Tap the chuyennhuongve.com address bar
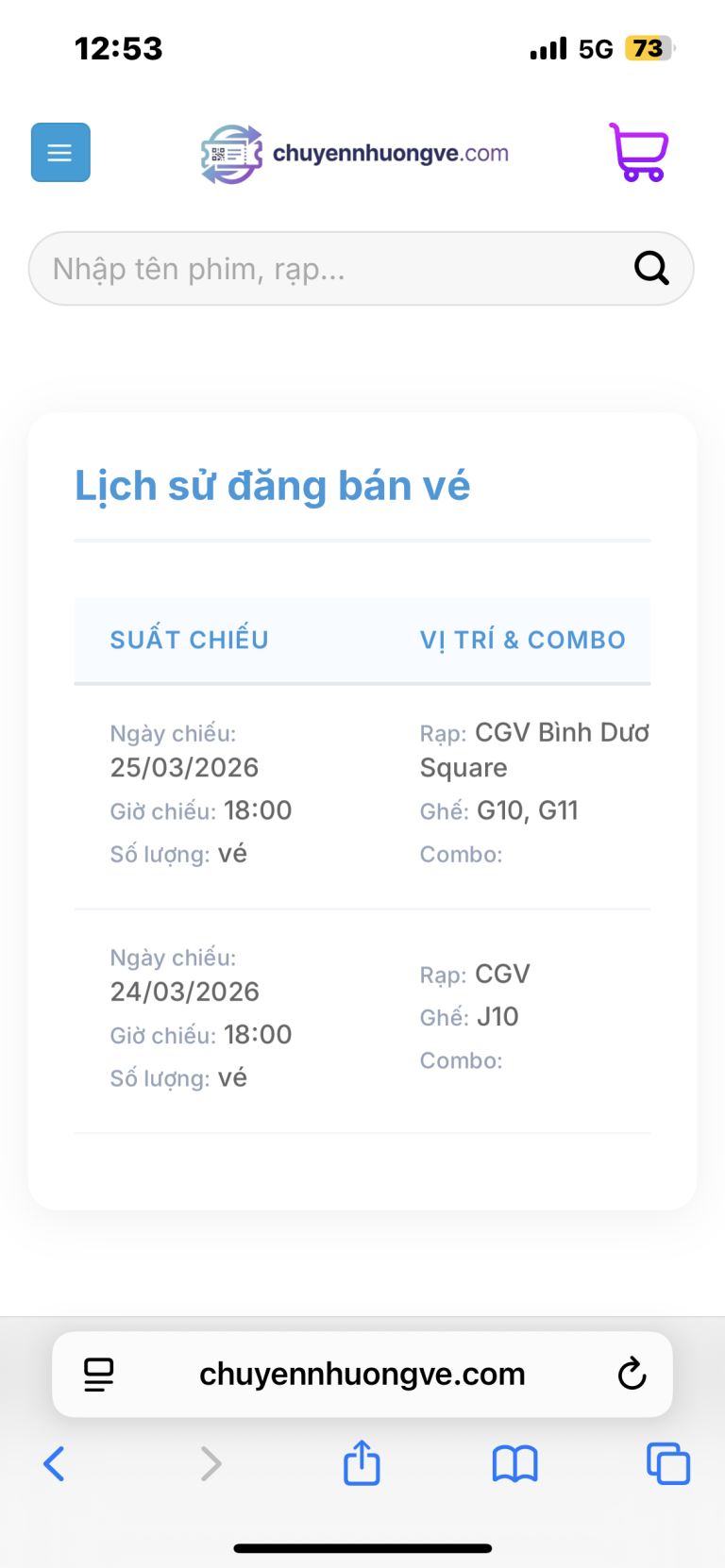The width and height of the screenshot is (725, 1568). click(x=362, y=1374)
